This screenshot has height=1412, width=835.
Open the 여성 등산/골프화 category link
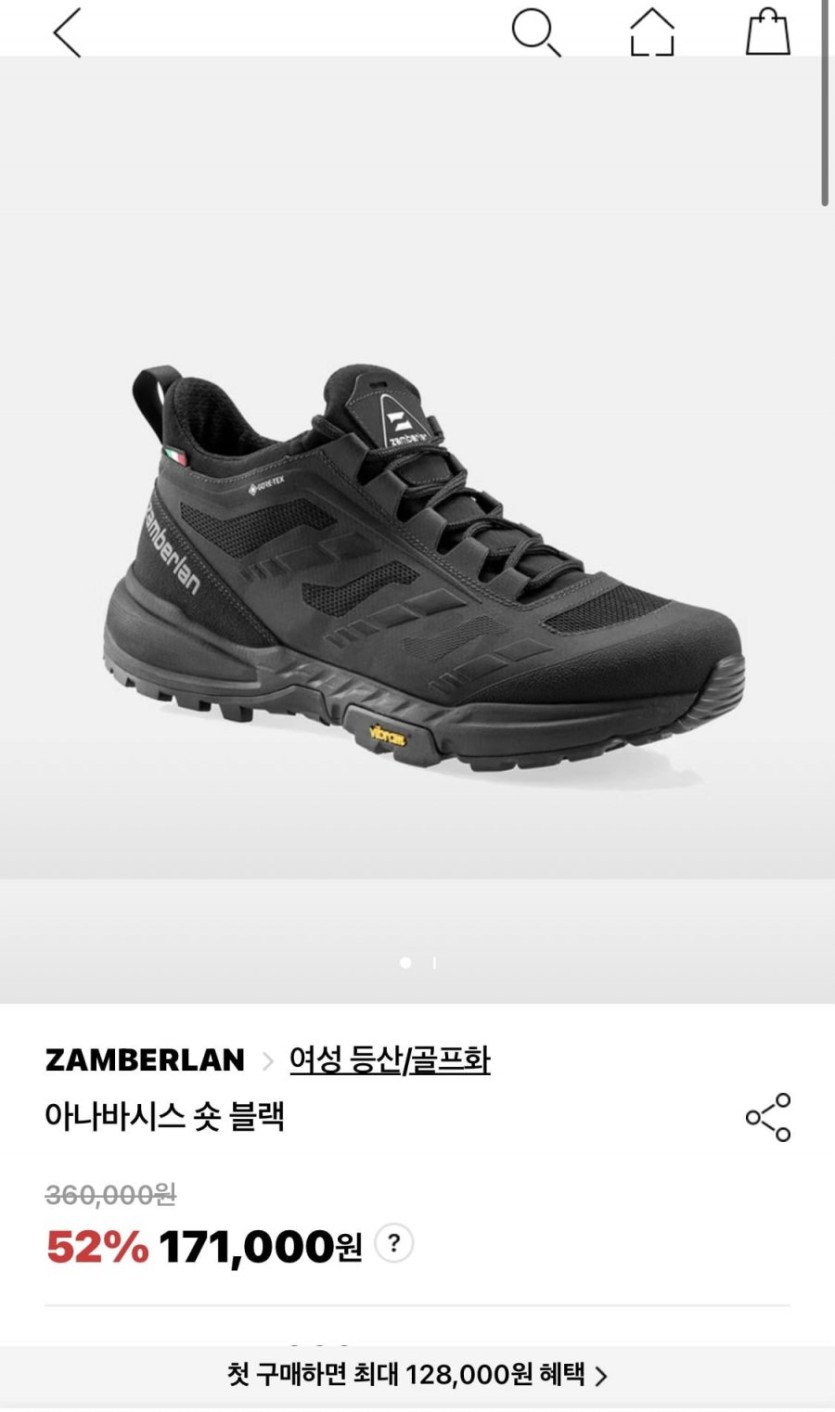click(389, 1060)
